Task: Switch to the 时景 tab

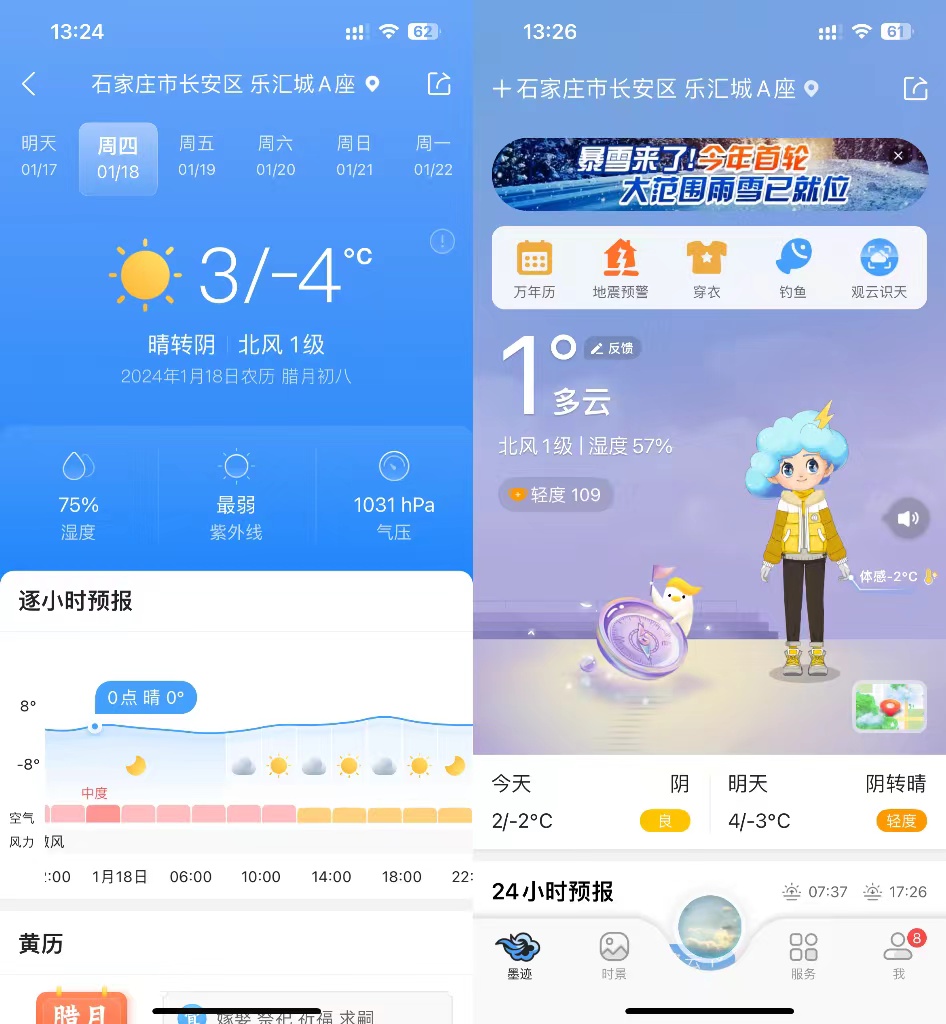Action: point(614,955)
